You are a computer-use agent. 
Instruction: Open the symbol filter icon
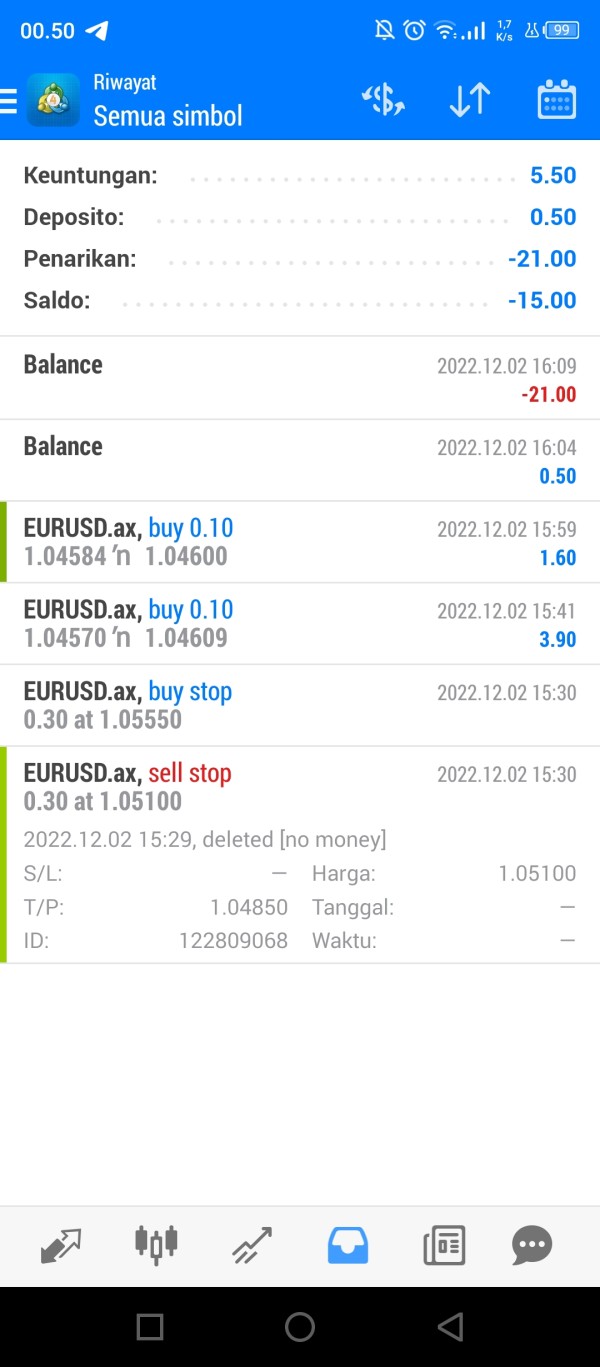383,100
